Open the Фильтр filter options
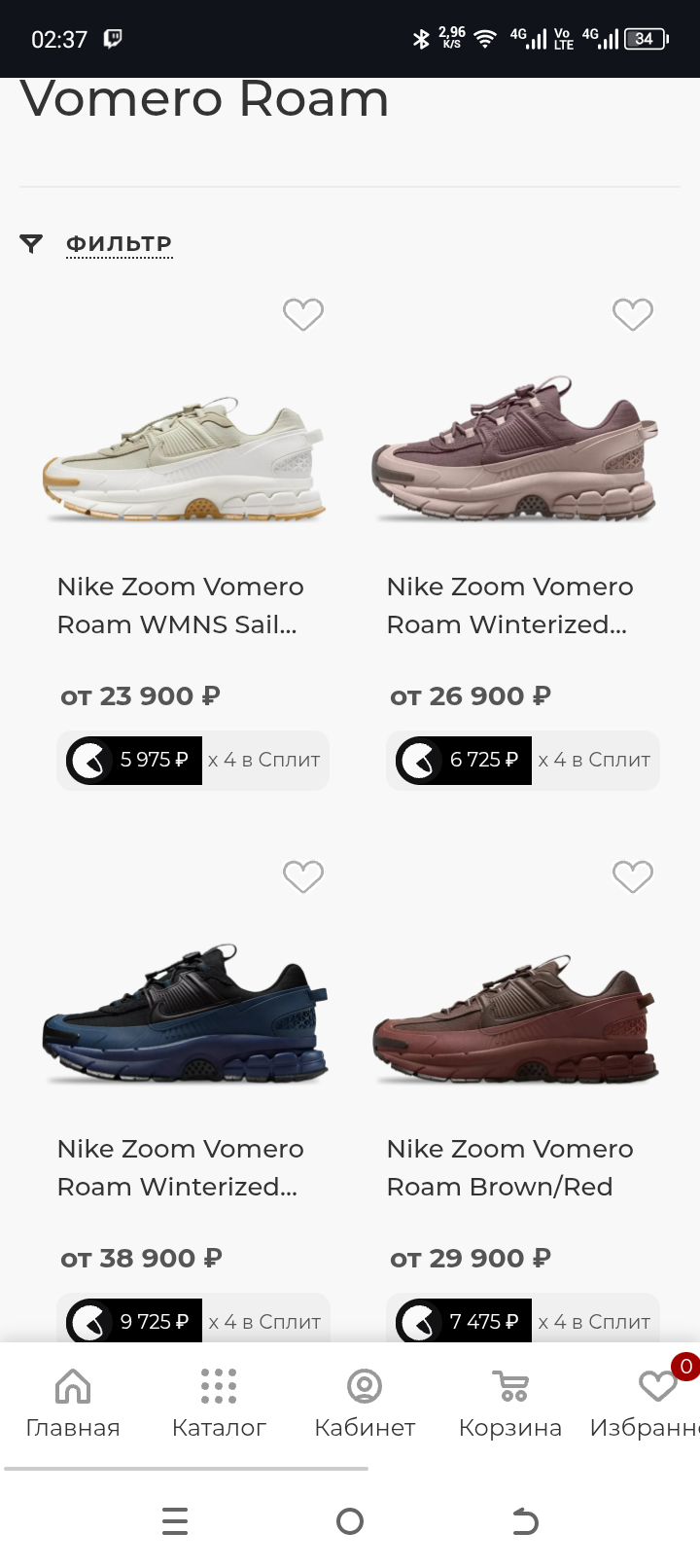Screen dimensions: 700x1568 click(x=118, y=243)
